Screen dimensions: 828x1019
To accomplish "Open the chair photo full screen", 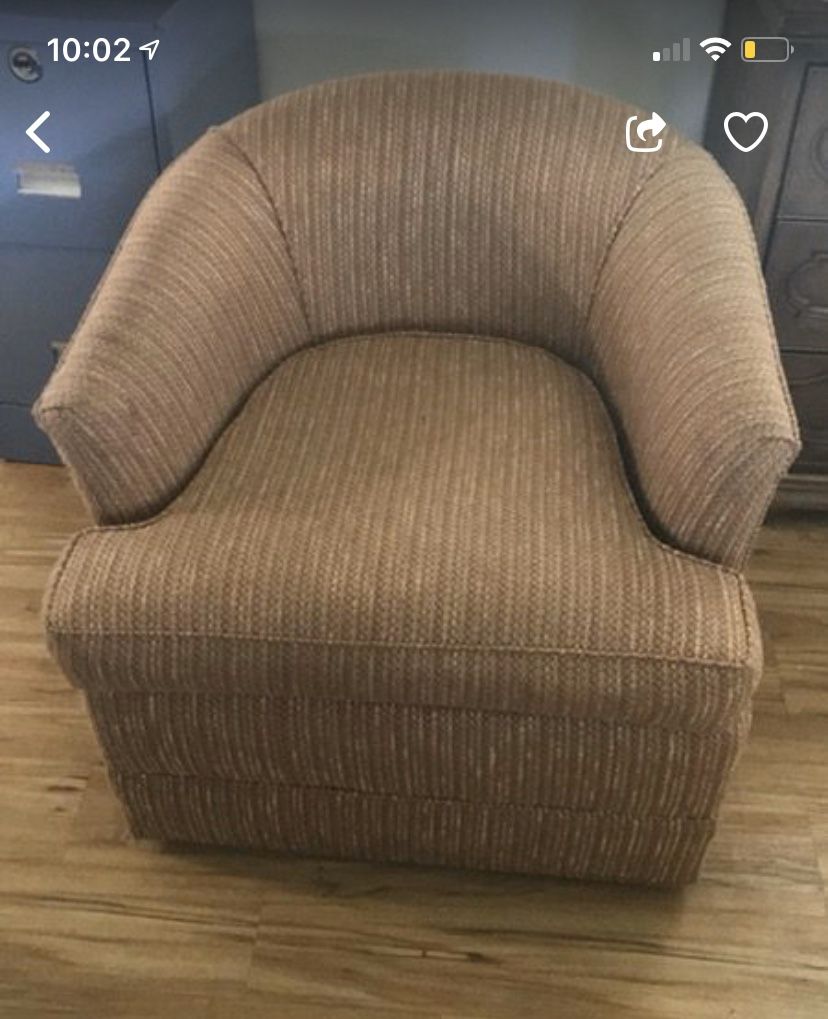I will tap(414, 520).
